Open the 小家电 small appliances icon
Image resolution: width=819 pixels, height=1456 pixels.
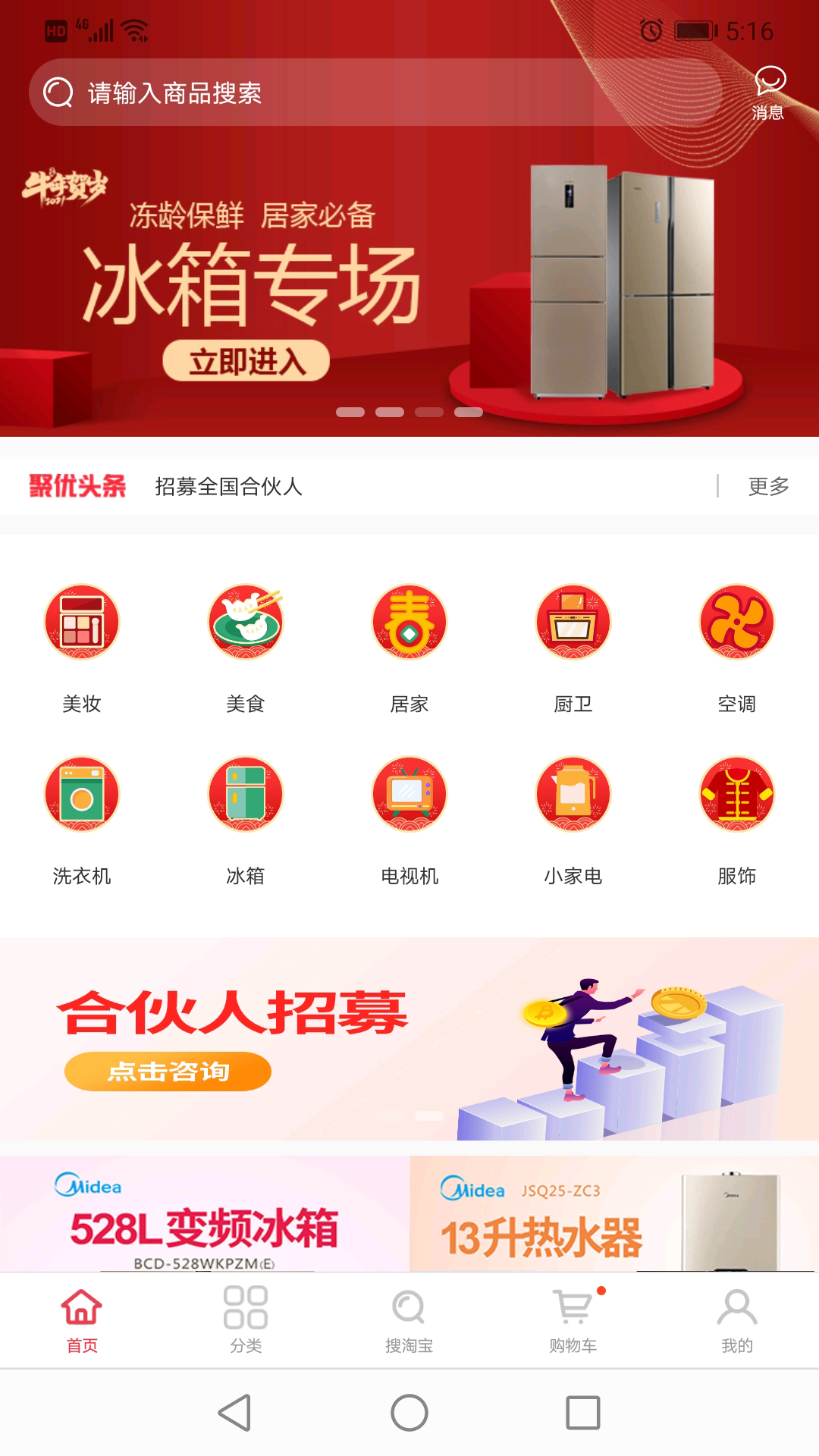[x=573, y=795]
